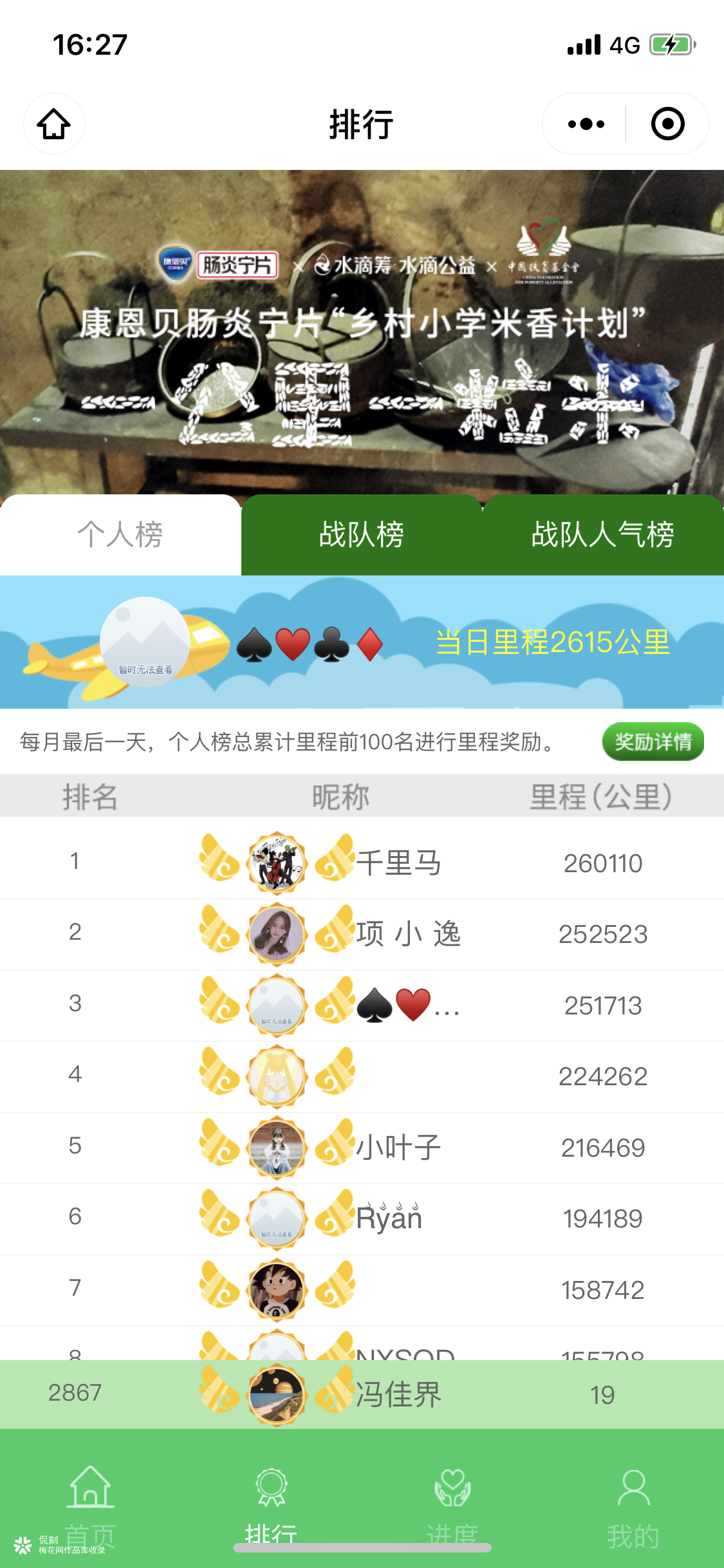Switch to the 战队榜 tab
The height and width of the screenshot is (1568, 724).
pyautogui.click(x=361, y=534)
